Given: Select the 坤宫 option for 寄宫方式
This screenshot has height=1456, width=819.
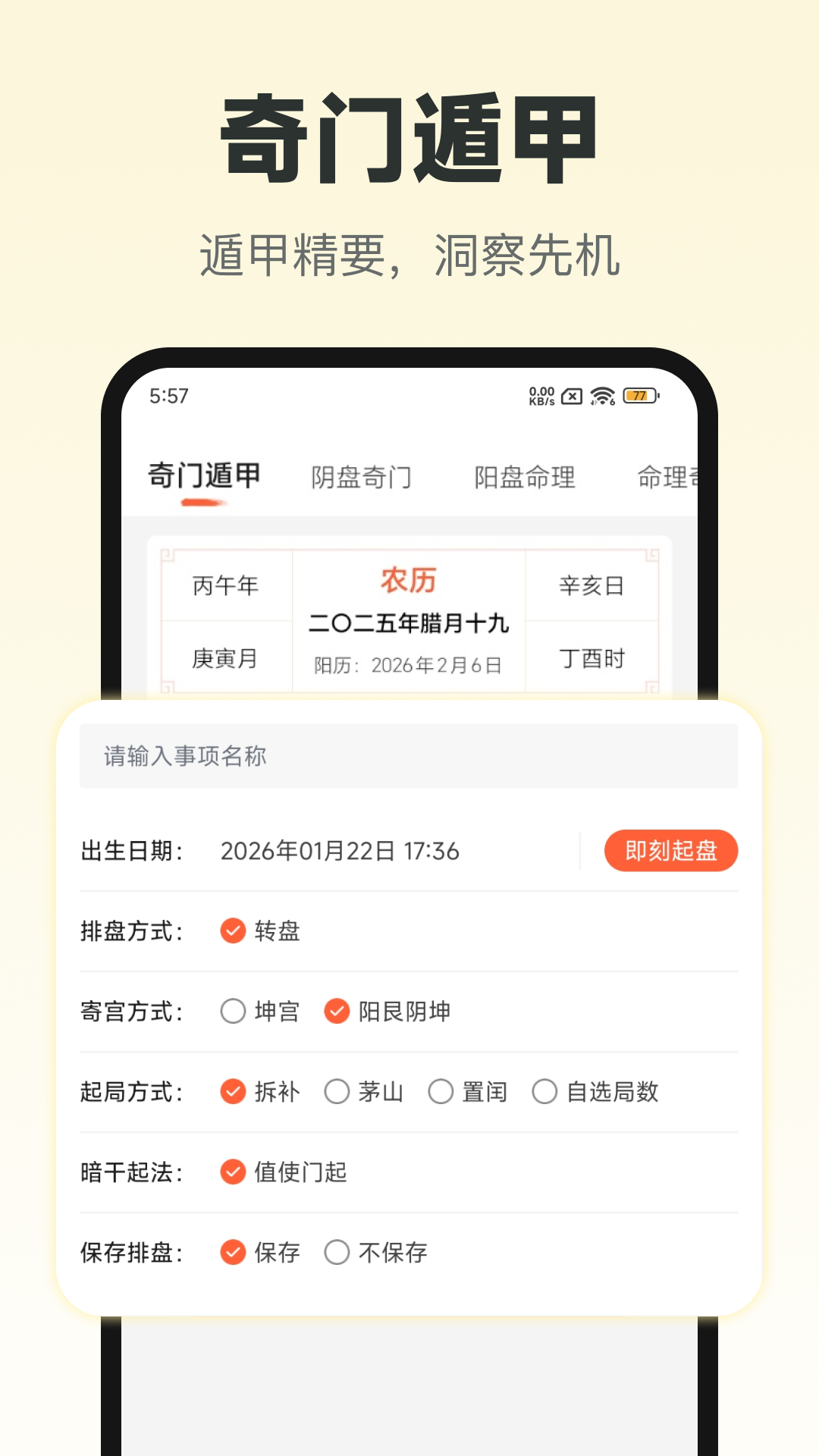Looking at the screenshot, I should tap(234, 1011).
